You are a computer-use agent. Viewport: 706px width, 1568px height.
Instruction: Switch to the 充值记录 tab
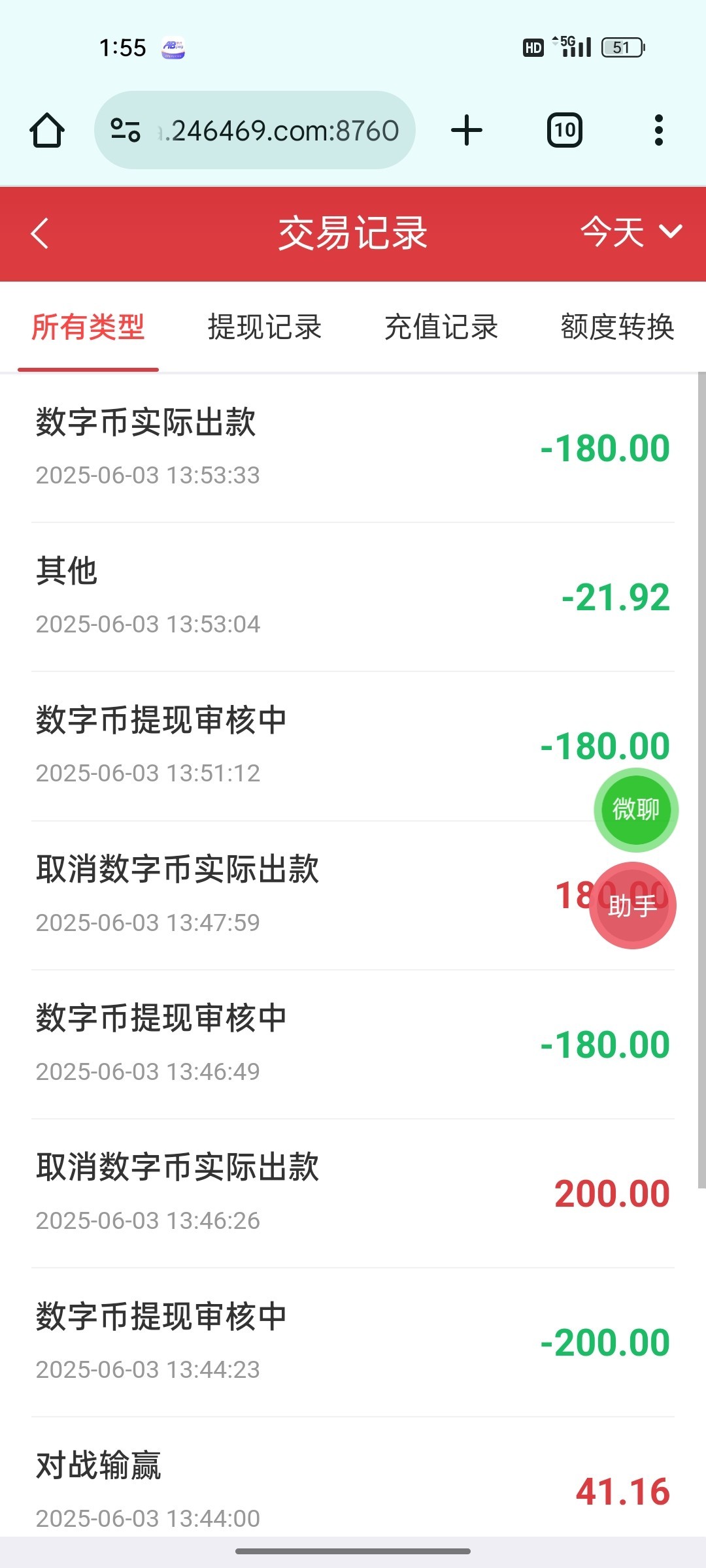tap(441, 327)
